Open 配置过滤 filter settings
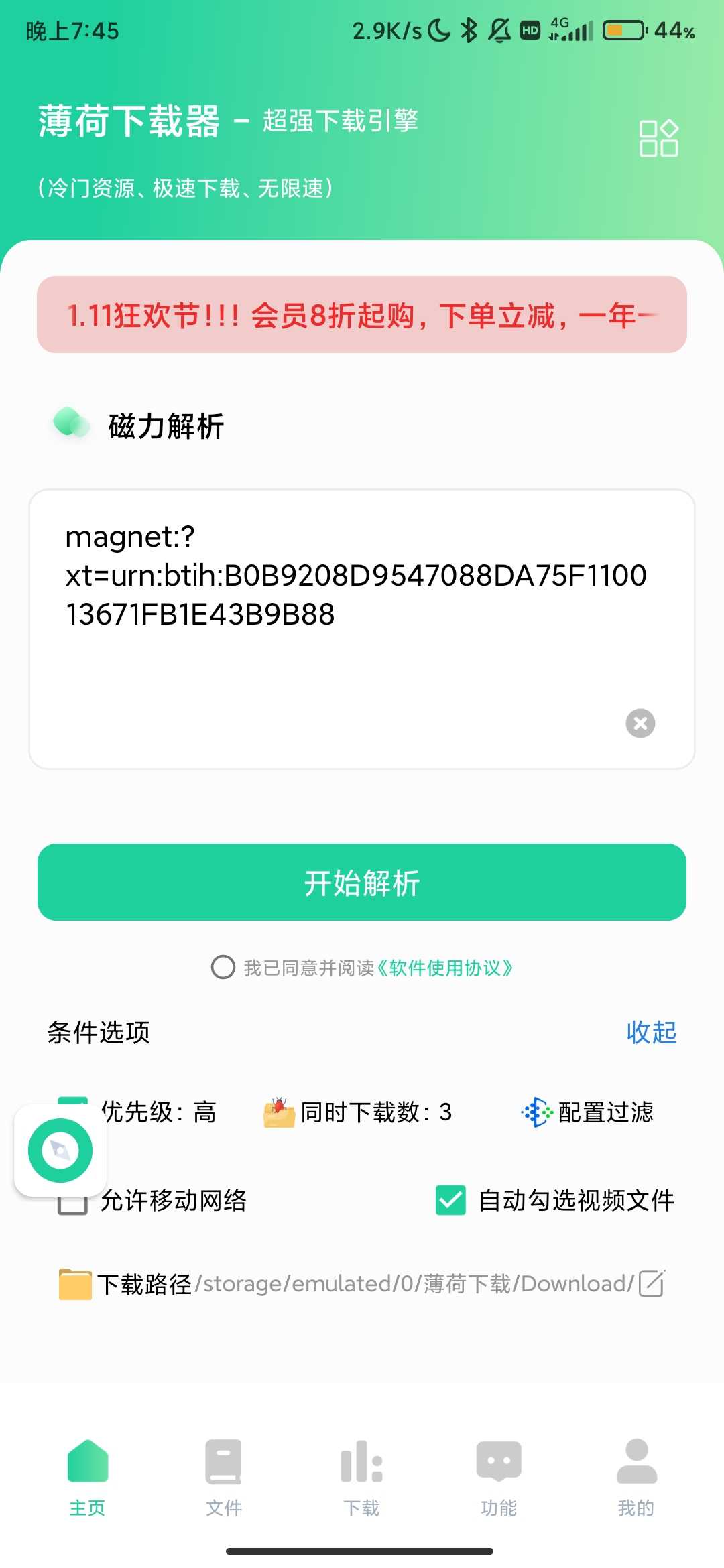Viewport: 724px width, 1568px height. coord(588,1113)
